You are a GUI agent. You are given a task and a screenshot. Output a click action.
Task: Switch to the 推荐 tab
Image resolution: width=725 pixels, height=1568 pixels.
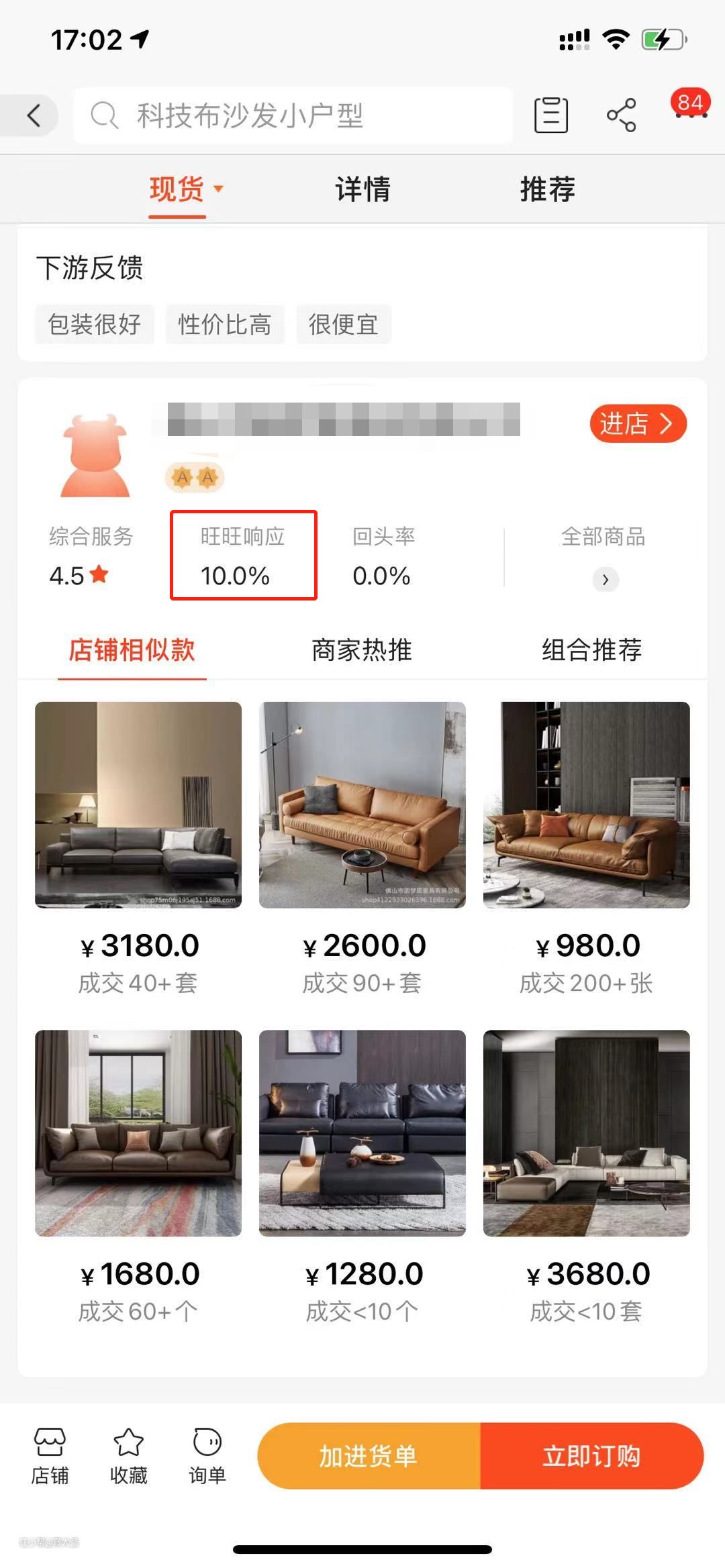(547, 189)
